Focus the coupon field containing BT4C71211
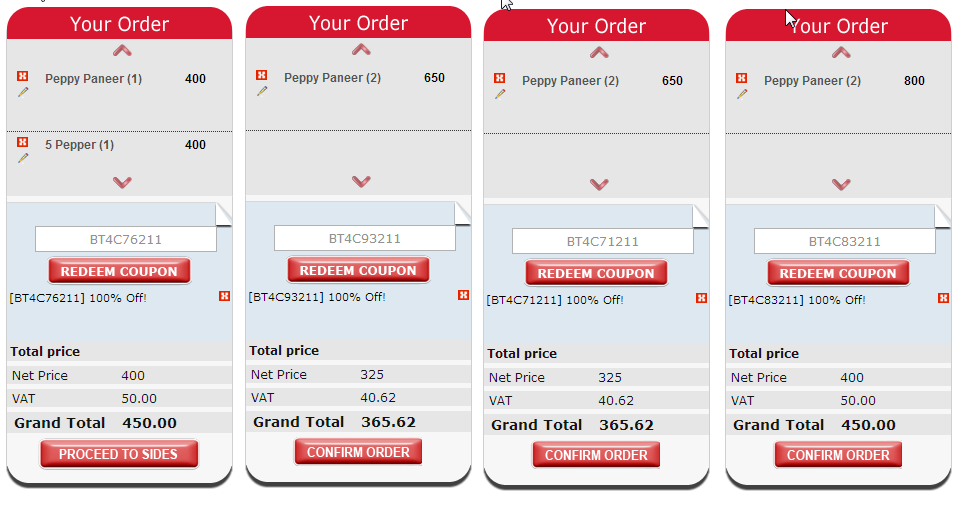The width and height of the screenshot is (966, 512). 603,241
